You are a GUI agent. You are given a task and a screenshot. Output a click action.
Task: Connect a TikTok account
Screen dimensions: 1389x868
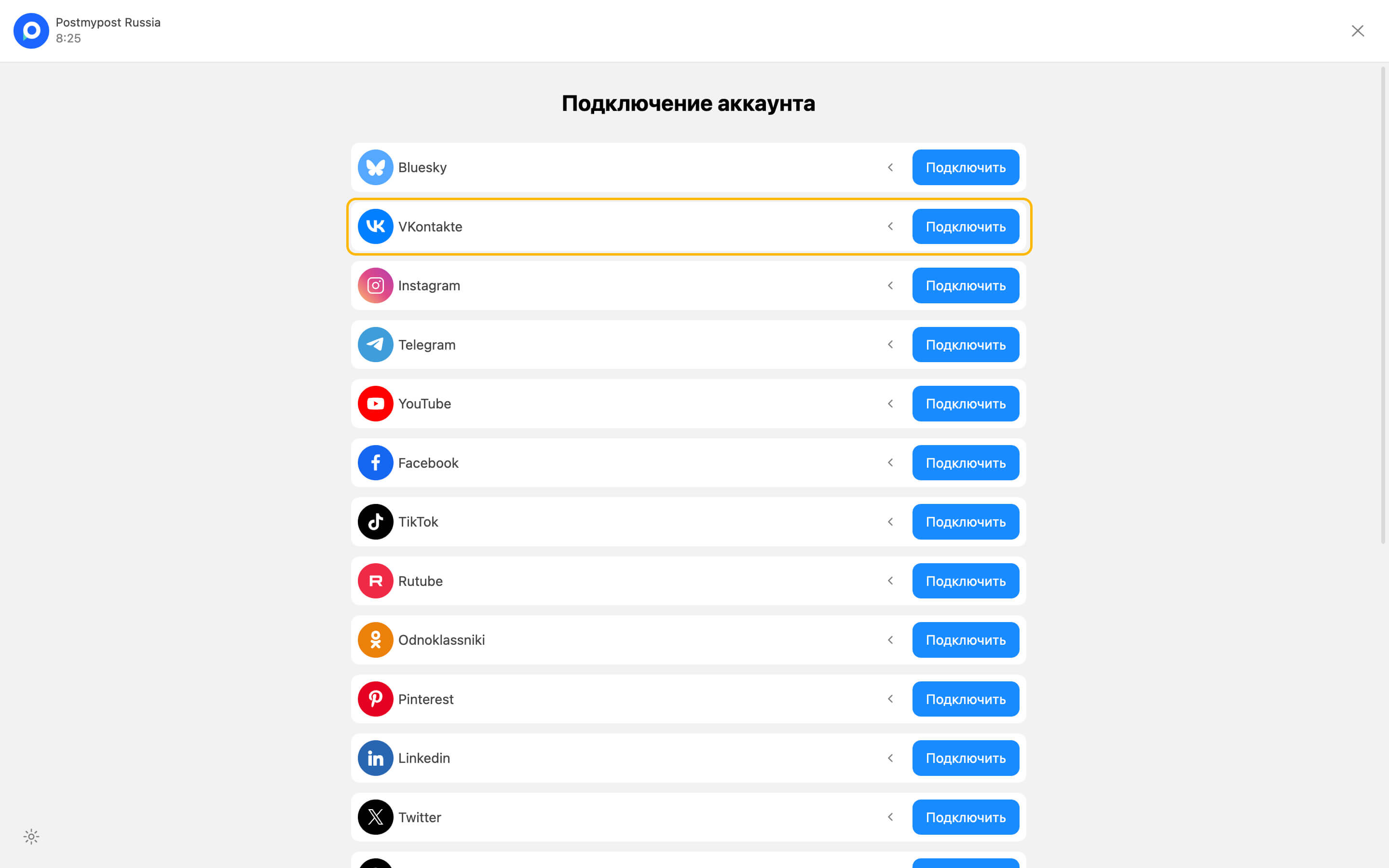coord(965,522)
